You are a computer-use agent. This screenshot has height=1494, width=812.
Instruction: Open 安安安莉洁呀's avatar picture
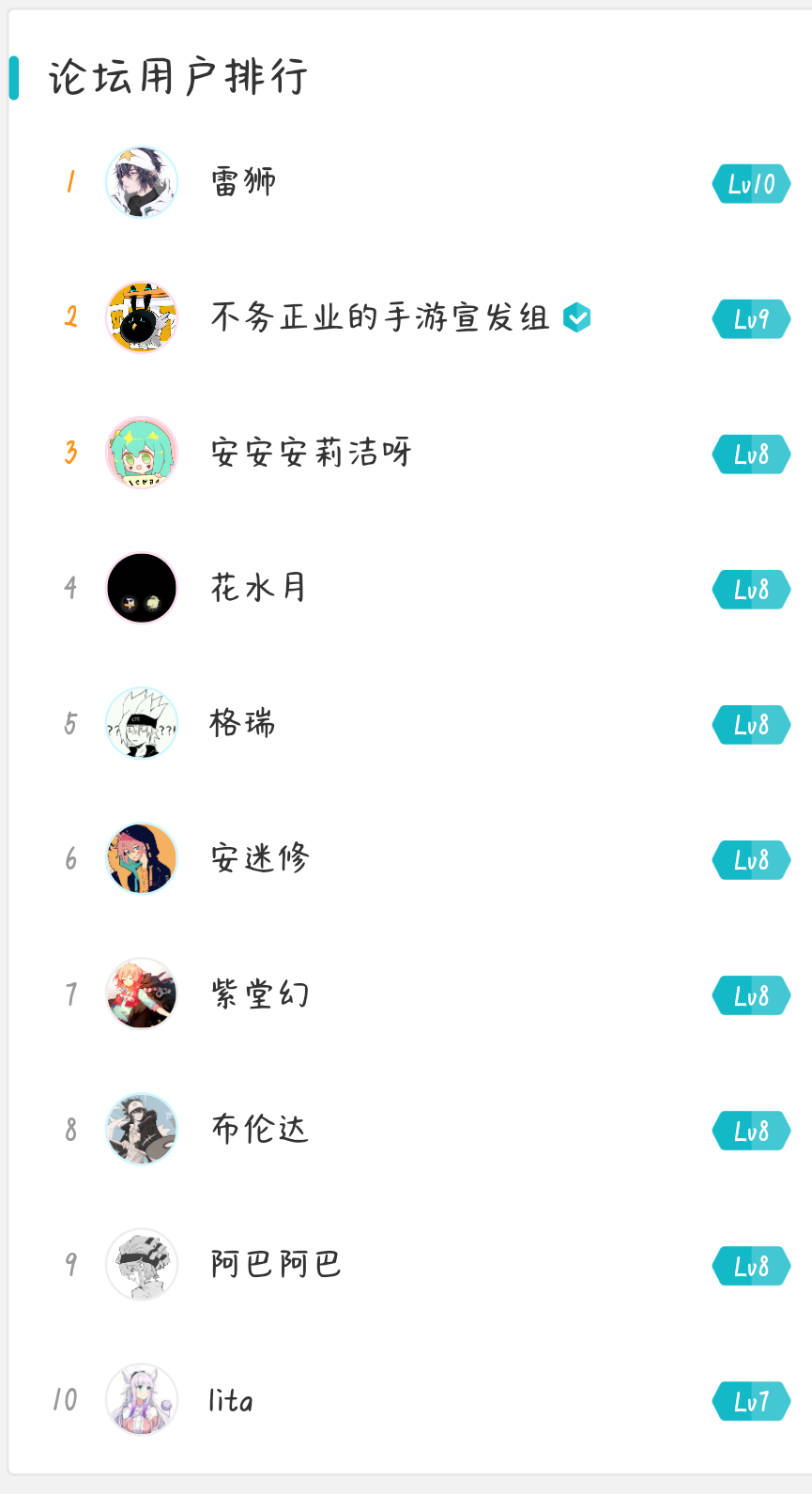point(142,453)
